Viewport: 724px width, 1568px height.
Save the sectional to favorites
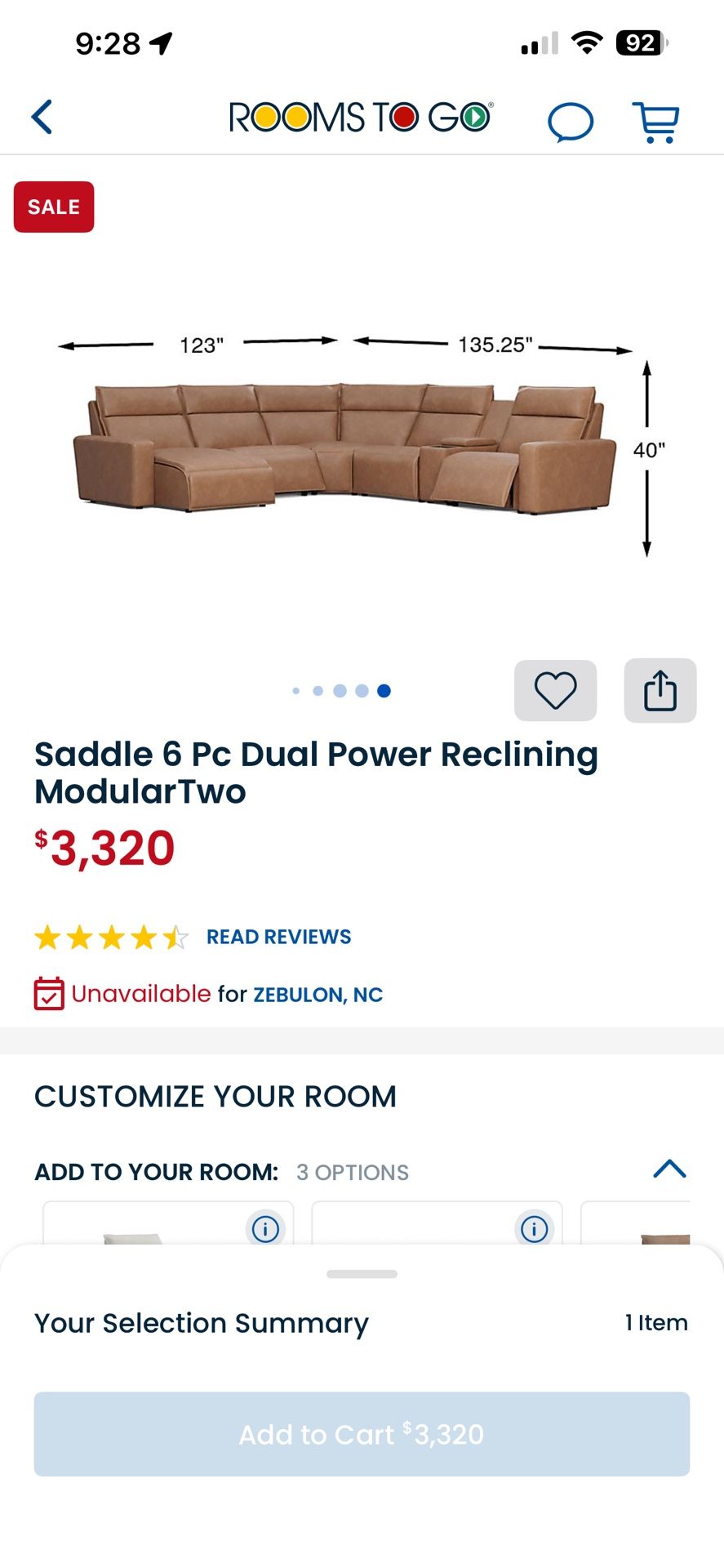pyautogui.click(x=555, y=690)
